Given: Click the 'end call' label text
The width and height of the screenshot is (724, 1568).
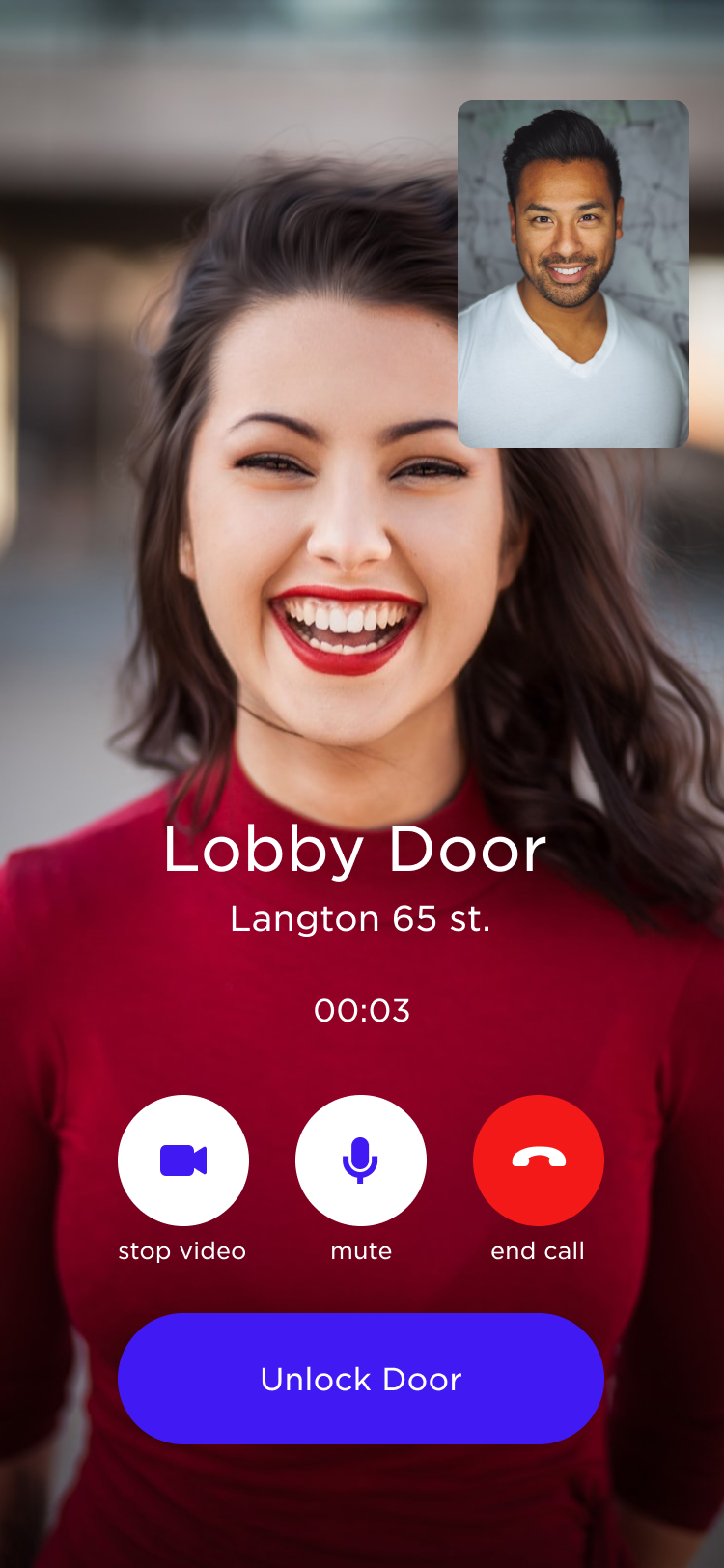Looking at the screenshot, I should tap(537, 1250).
